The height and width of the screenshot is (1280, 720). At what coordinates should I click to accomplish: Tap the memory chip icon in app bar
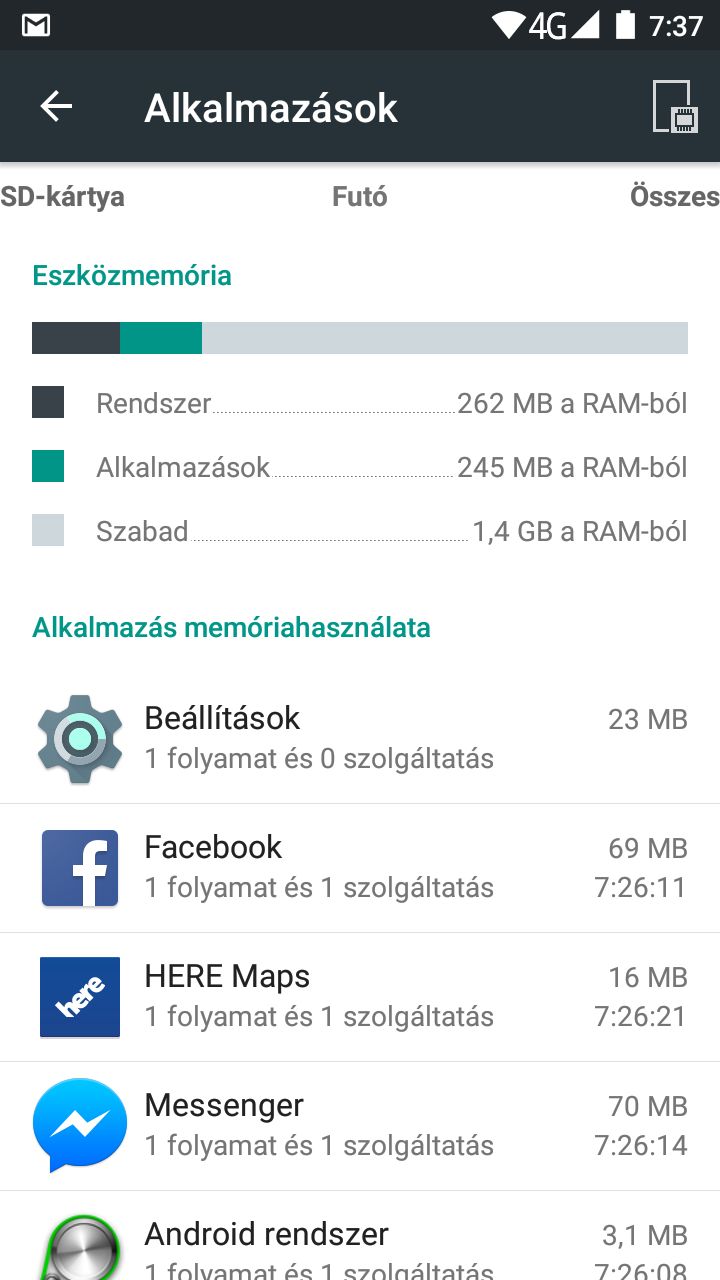point(674,107)
